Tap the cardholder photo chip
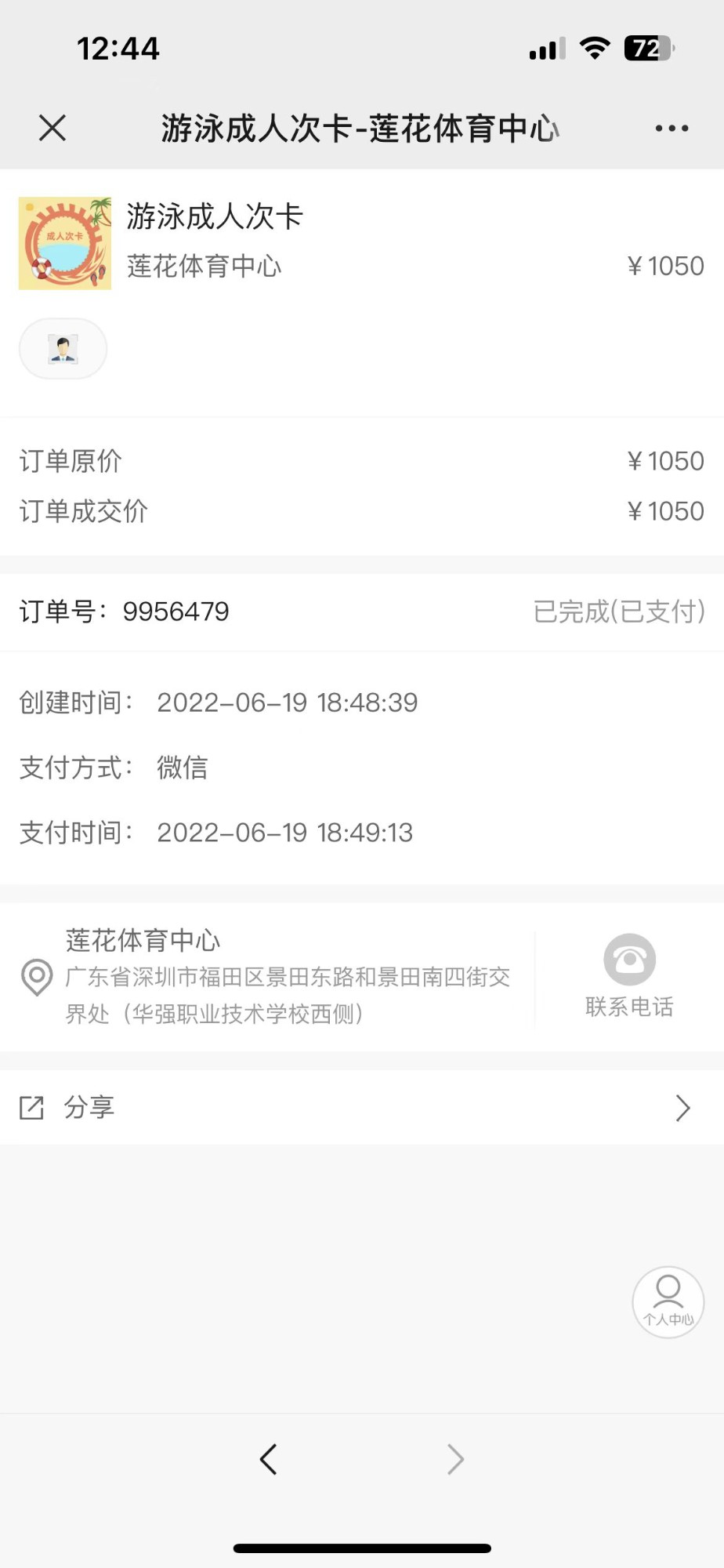This screenshot has height=1568, width=724. [63, 349]
